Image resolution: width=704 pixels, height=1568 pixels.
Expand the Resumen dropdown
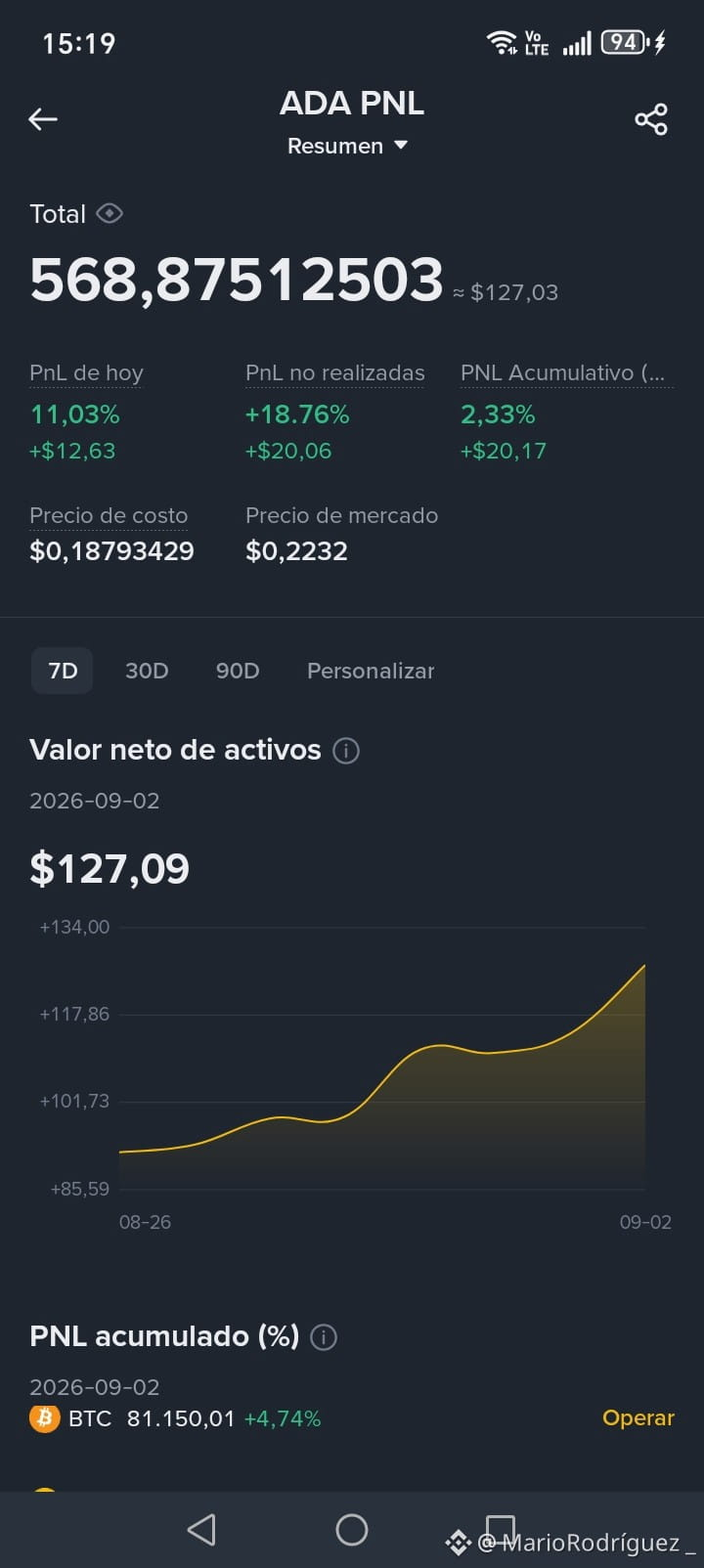tap(347, 146)
